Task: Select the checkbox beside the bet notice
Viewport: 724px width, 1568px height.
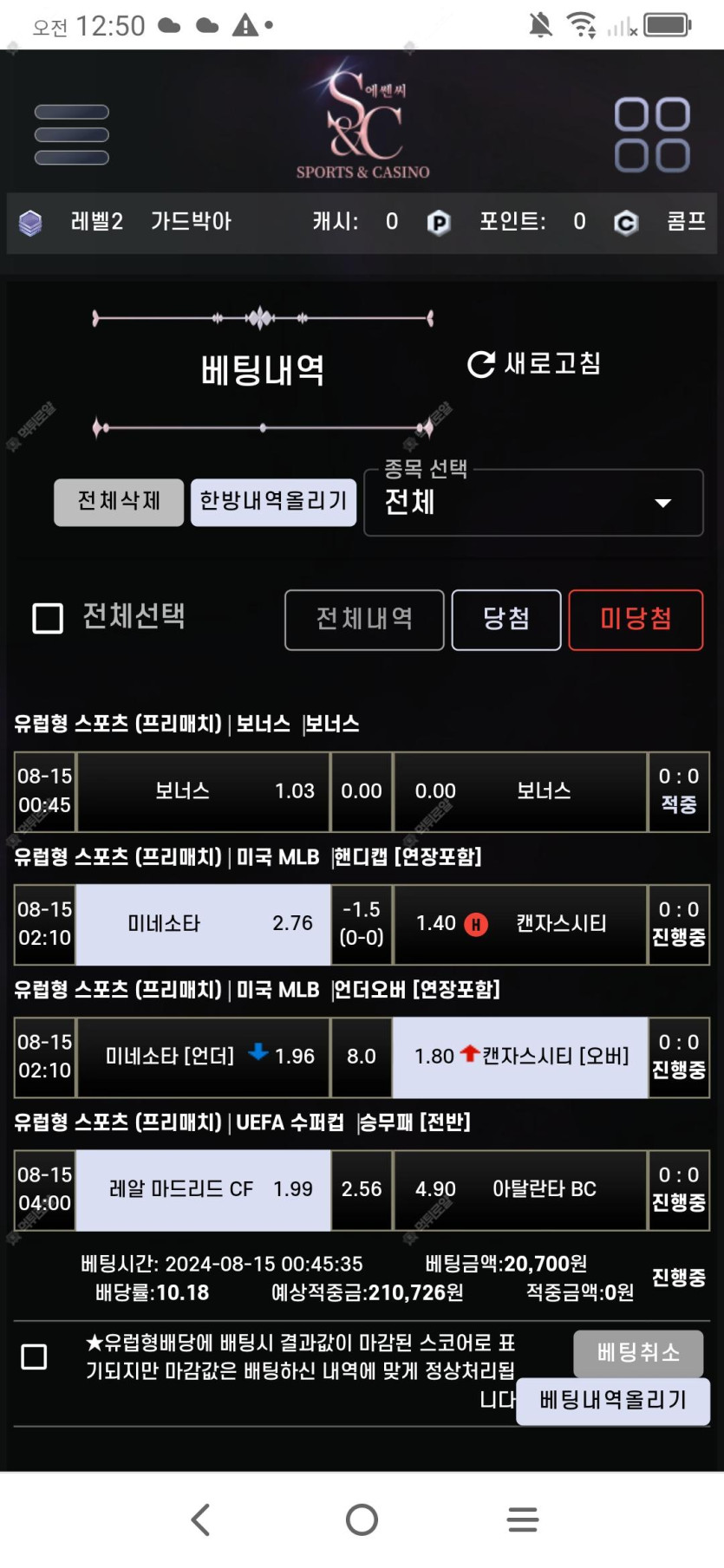Action: 34,1357
